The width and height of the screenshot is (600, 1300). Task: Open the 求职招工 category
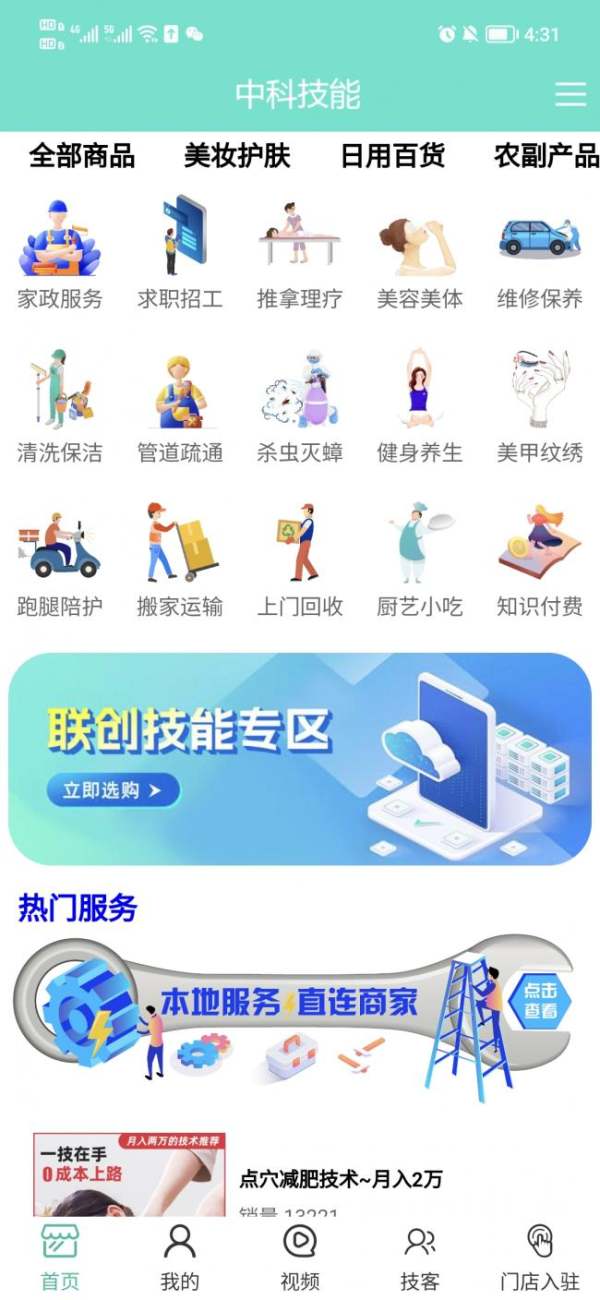[180, 255]
